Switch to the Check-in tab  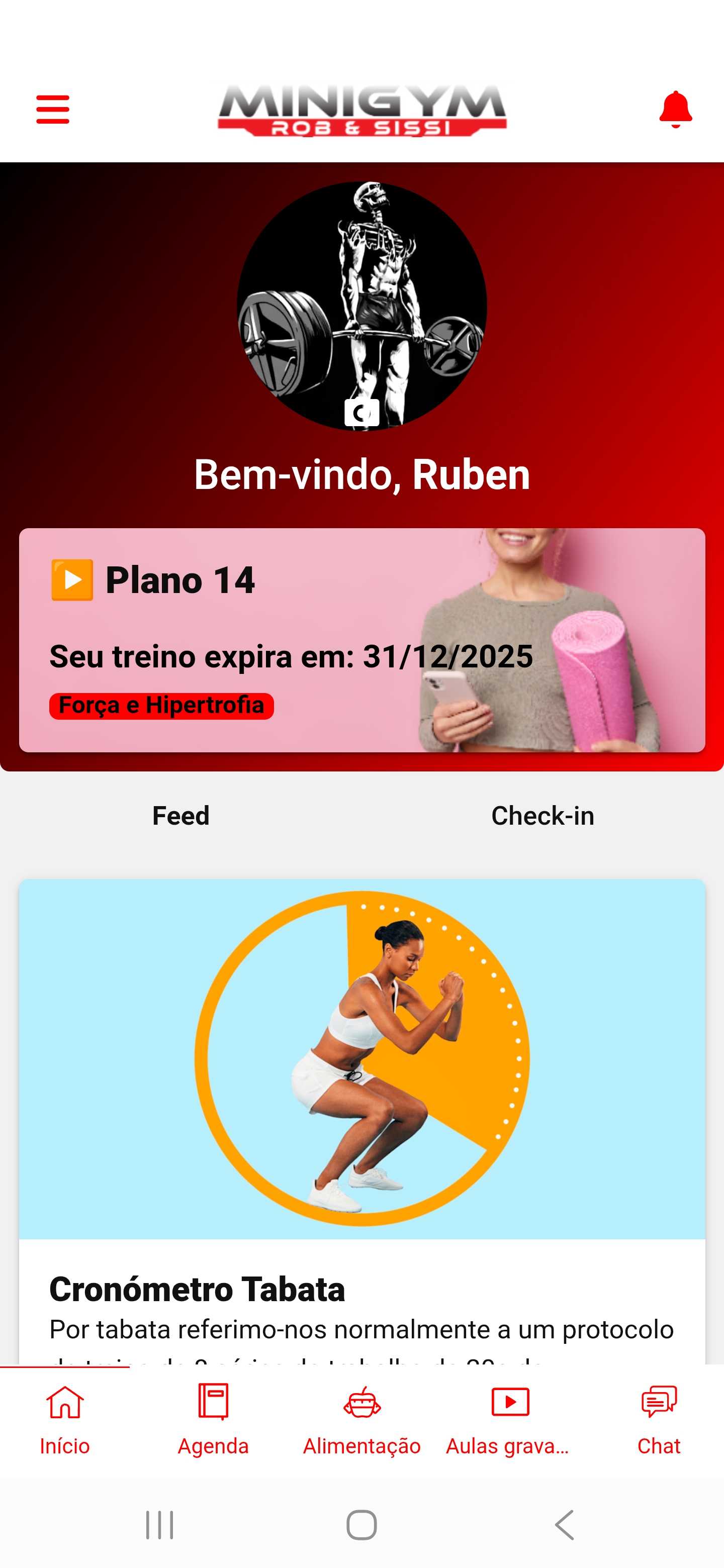(x=542, y=815)
